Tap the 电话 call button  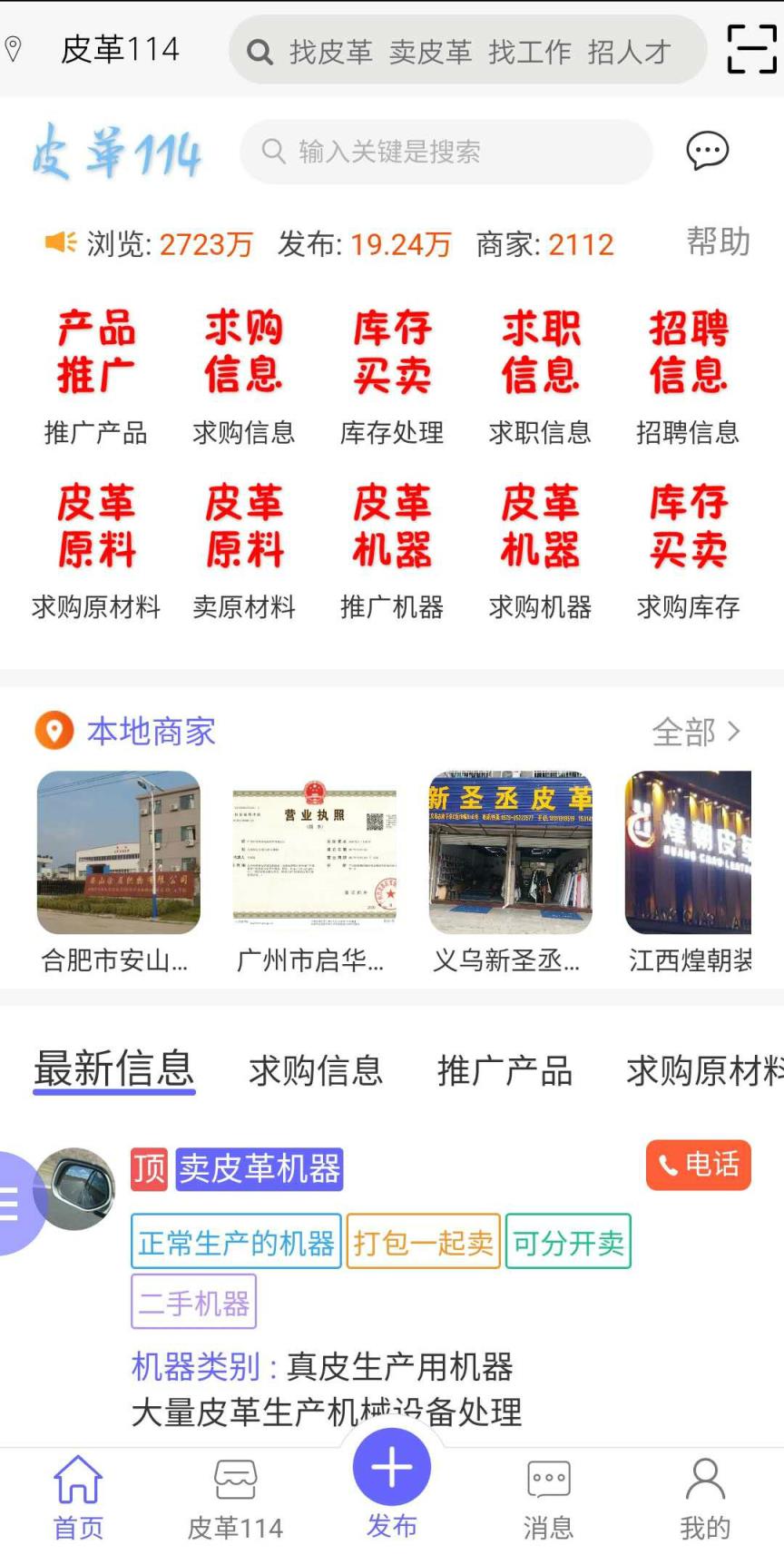(698, 1166)
